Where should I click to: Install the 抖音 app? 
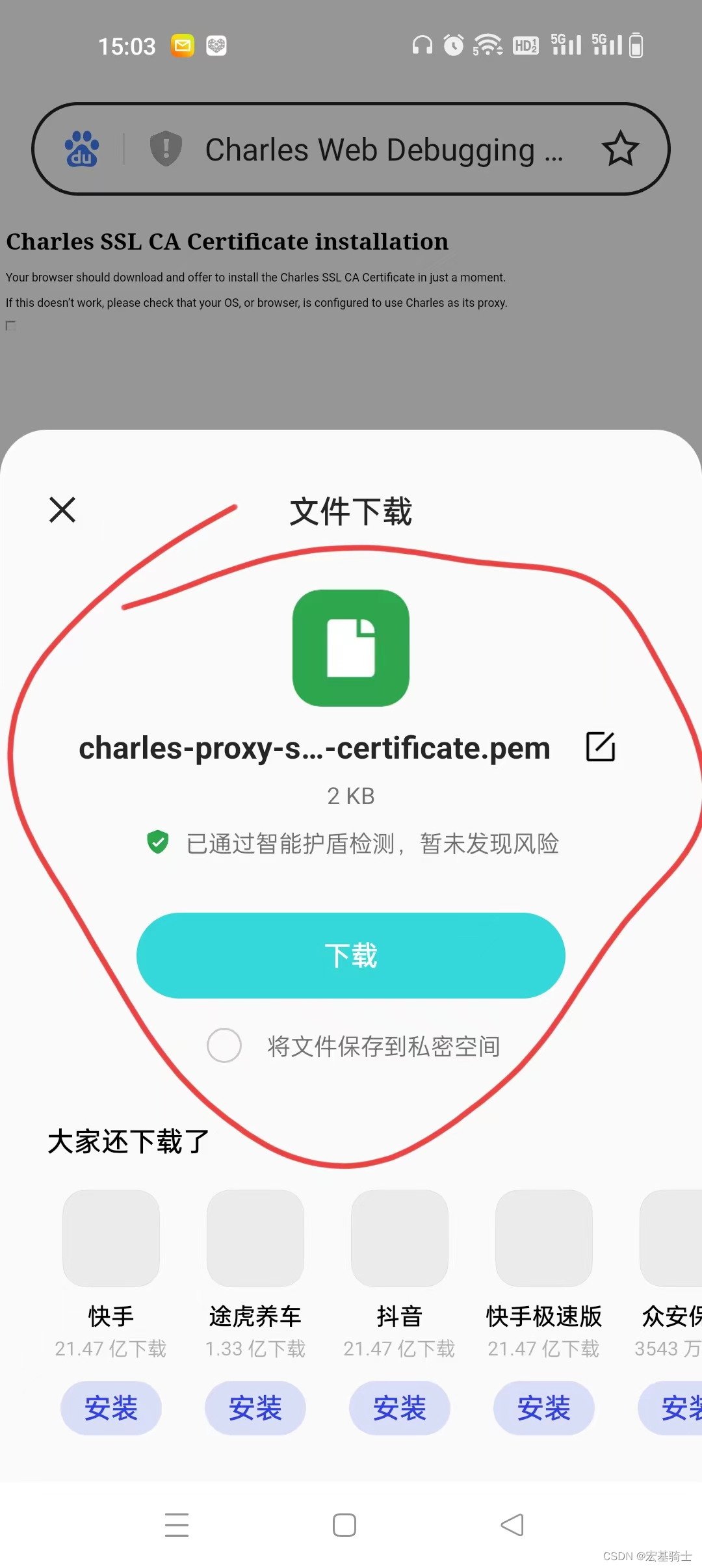click(x=399, y=1408)
